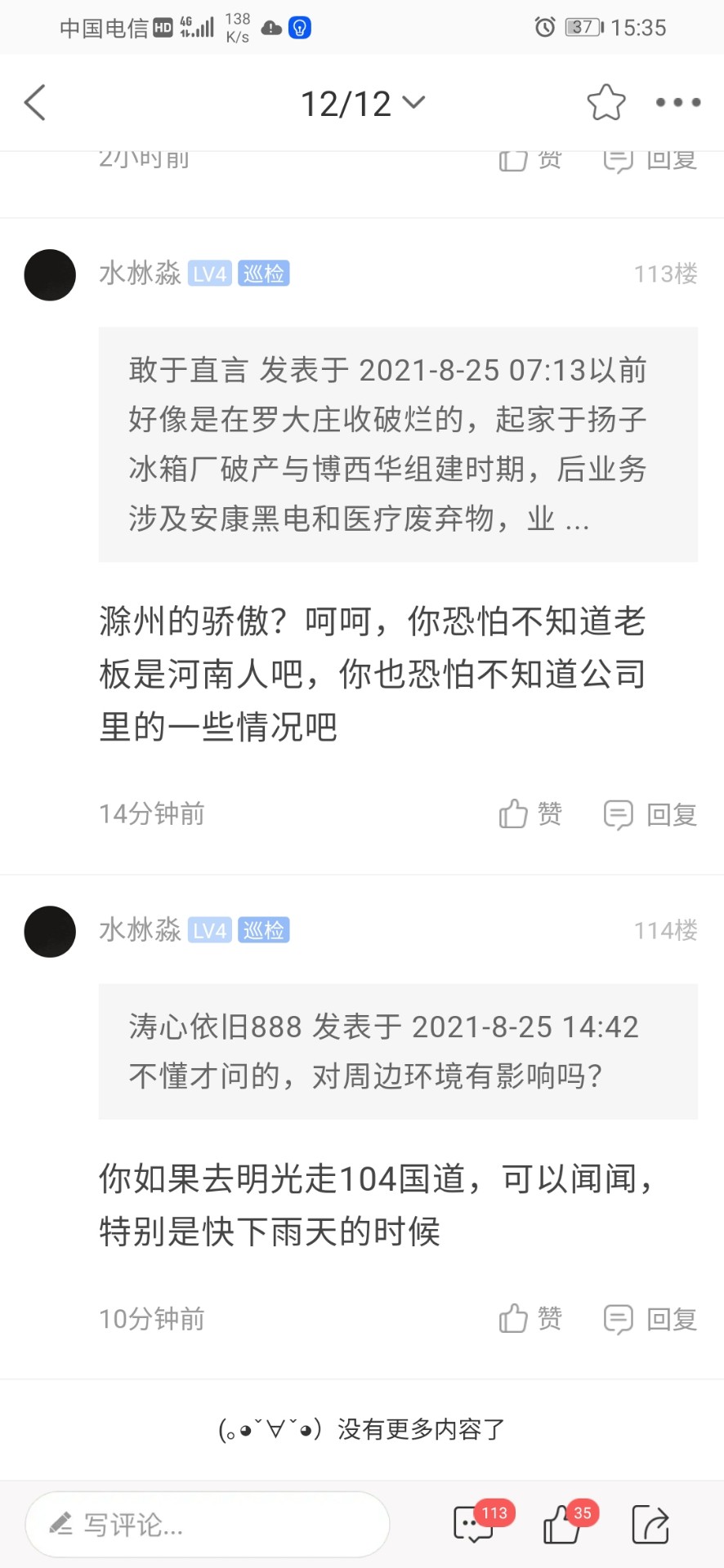The image size is (724, 1568).
Task: Like the thread with thumbs-up showing 35
Action: coord(564,1524)
